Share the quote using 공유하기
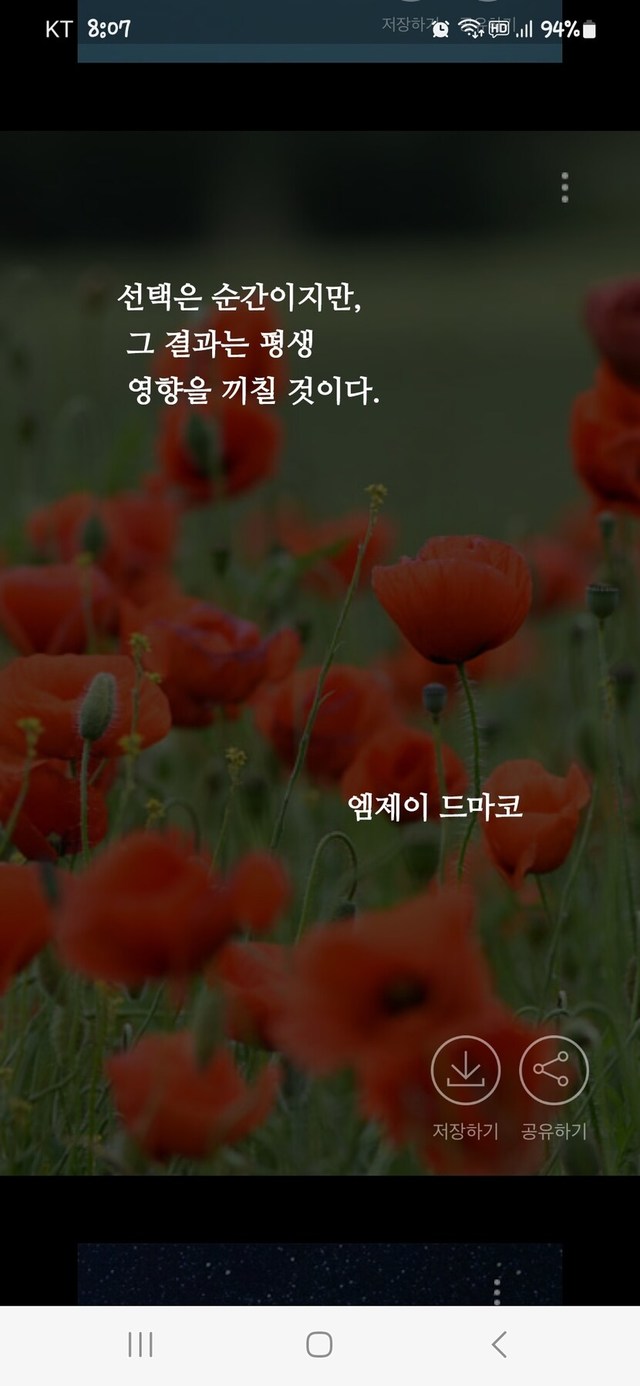Image resolution: width=640 pixels, height=1386 pixels. [x=553, y=1070]
